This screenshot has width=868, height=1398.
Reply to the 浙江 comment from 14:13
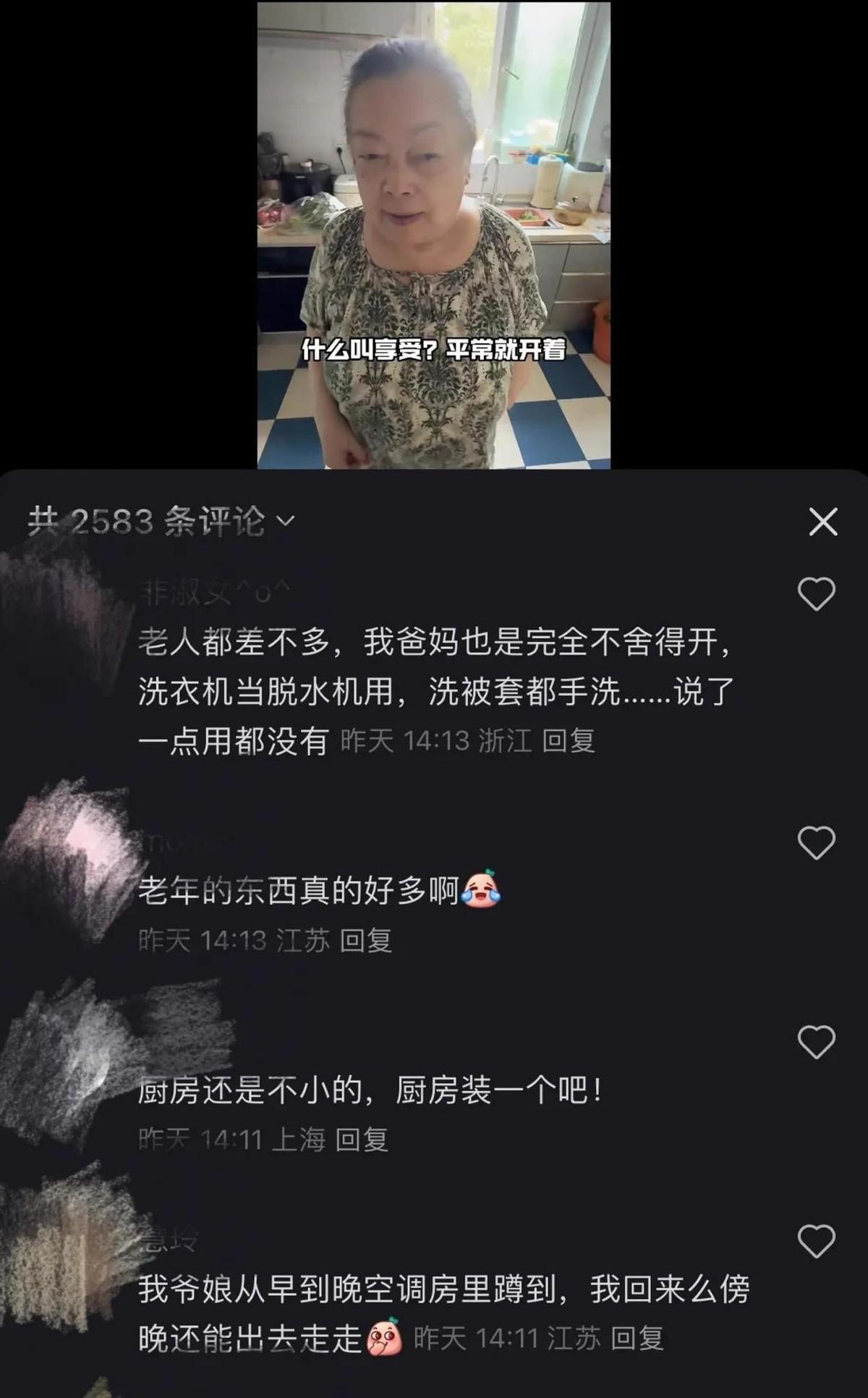click(x=569, y=741)
